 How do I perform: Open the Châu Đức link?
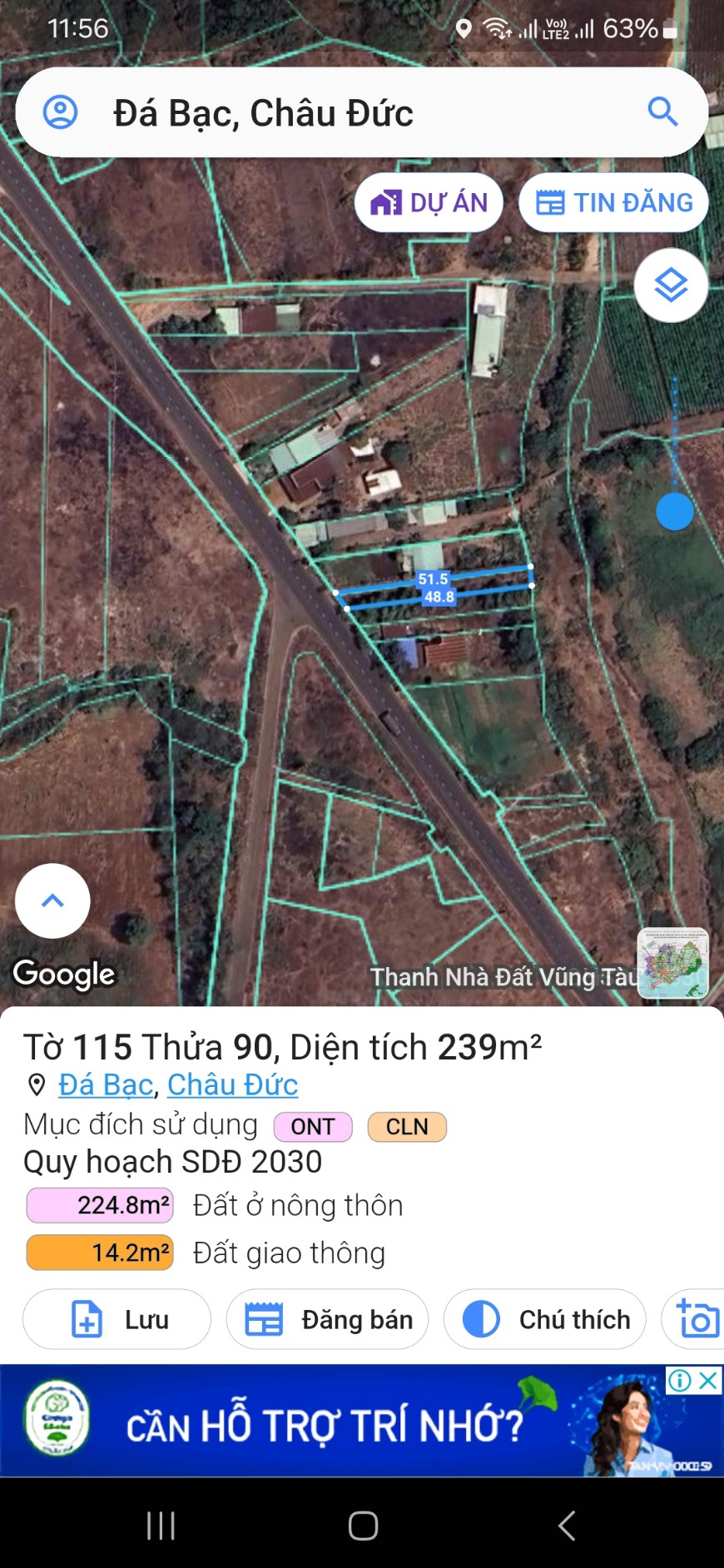[232, 1084]
